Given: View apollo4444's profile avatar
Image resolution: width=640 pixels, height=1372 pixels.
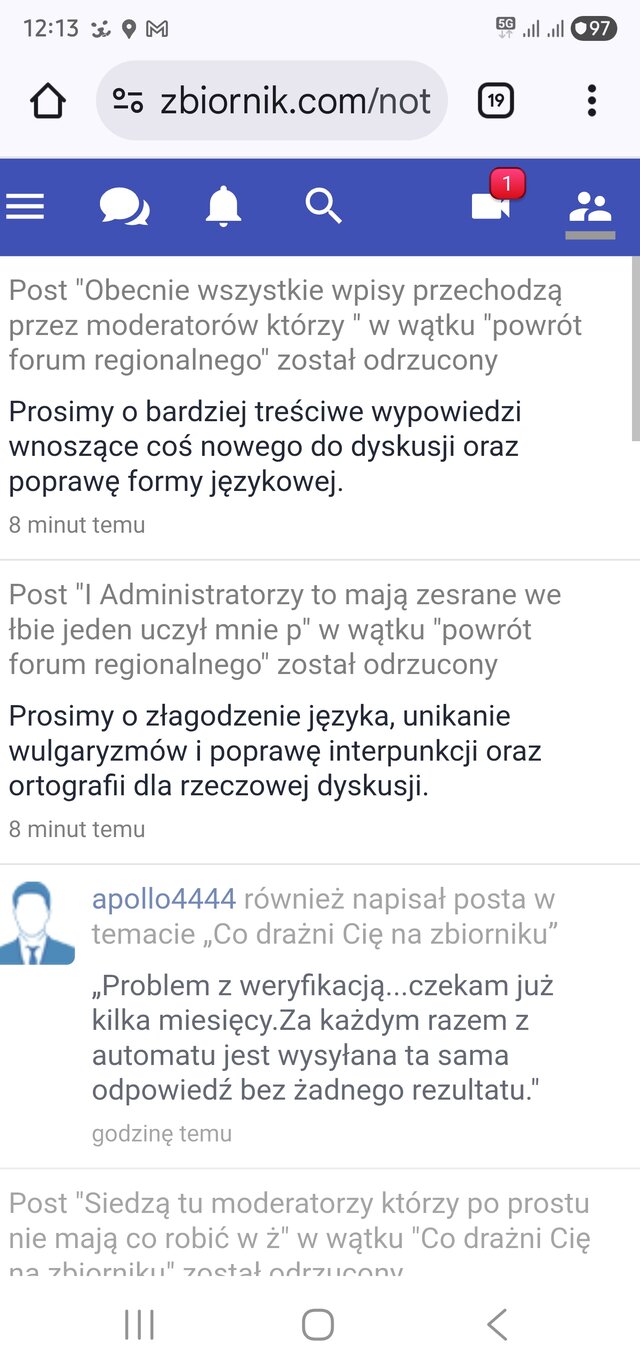Looking at the screenshot, I should click(x=38, y=923).
